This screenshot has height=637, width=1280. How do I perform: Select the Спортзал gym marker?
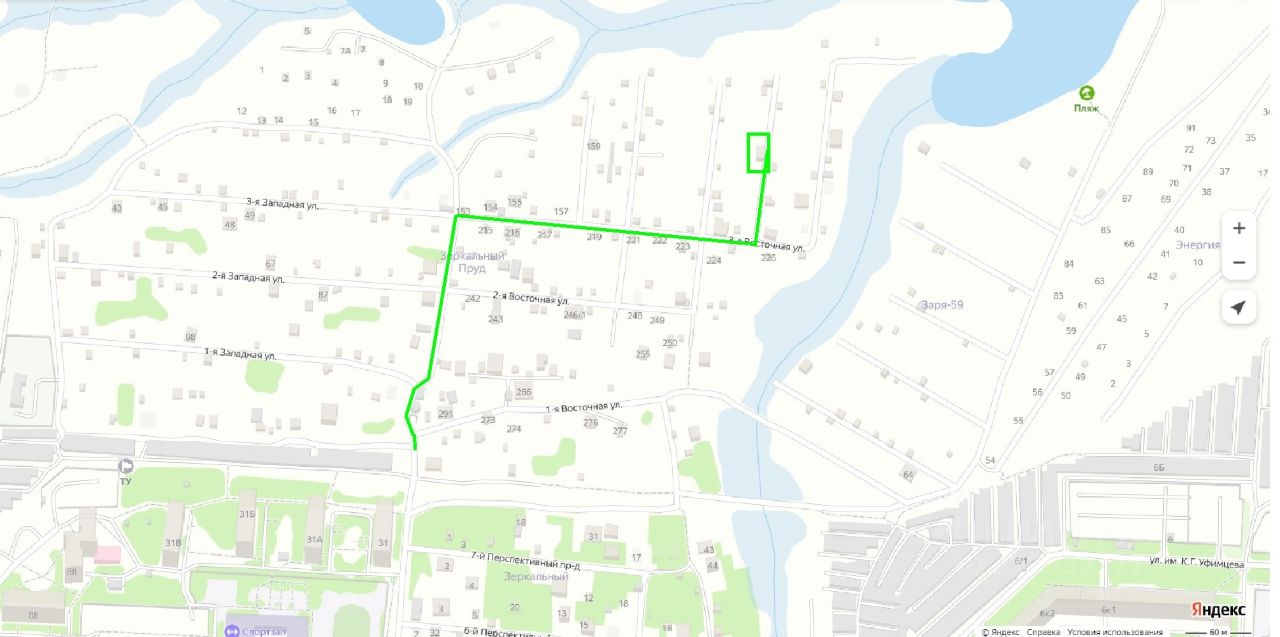[x=231, y=630]
